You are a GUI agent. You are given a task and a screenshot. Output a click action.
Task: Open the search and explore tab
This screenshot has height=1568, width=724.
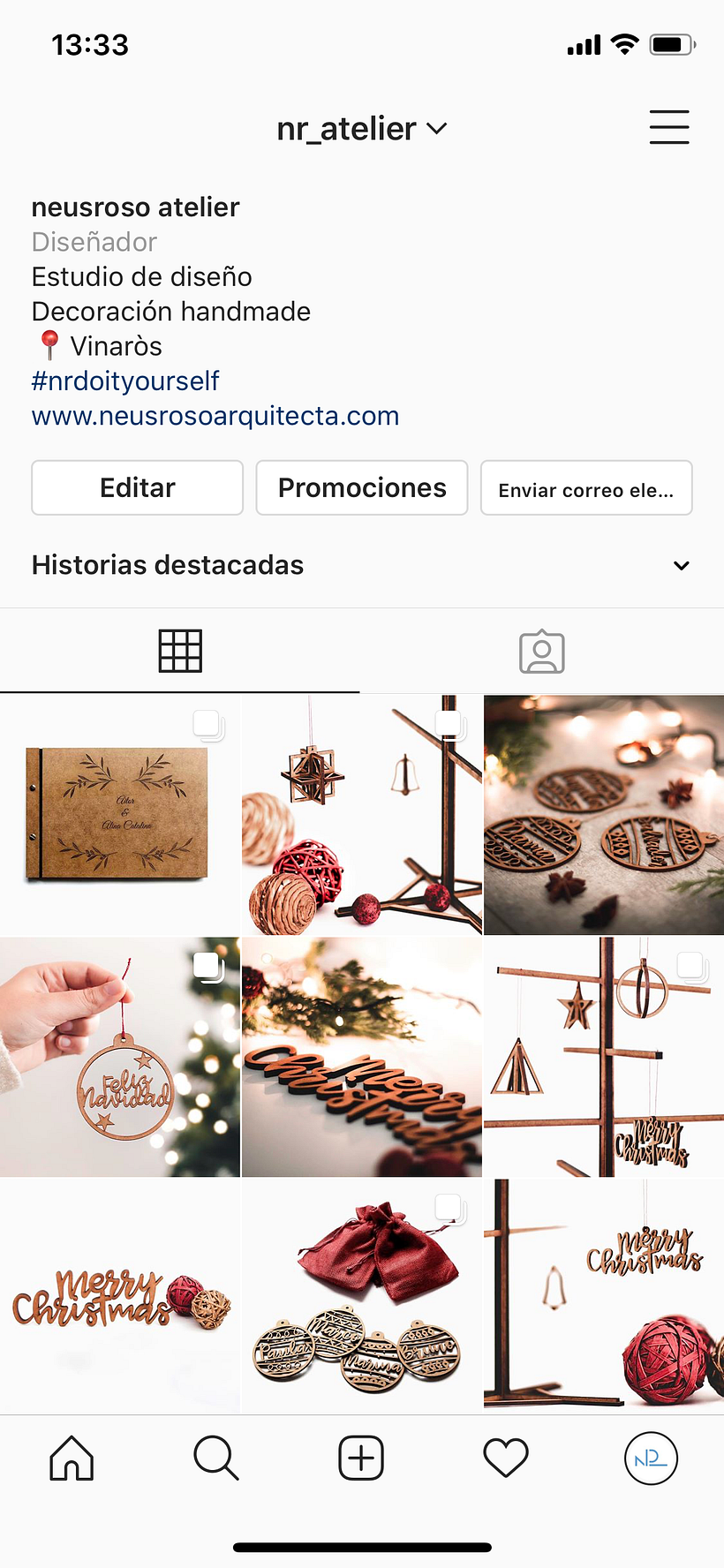coord(216,1458)
